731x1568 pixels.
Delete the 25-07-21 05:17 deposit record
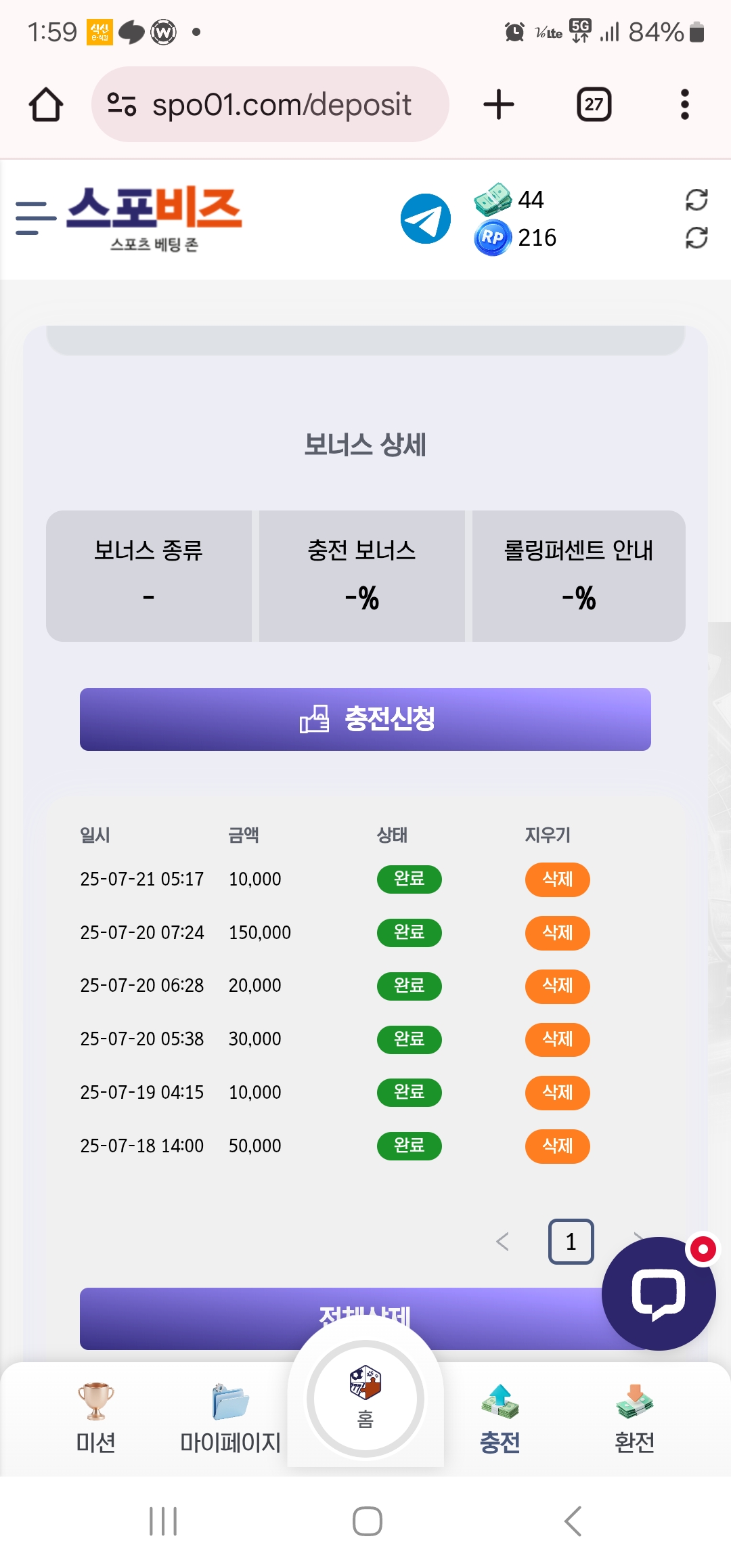coord(558,879)
